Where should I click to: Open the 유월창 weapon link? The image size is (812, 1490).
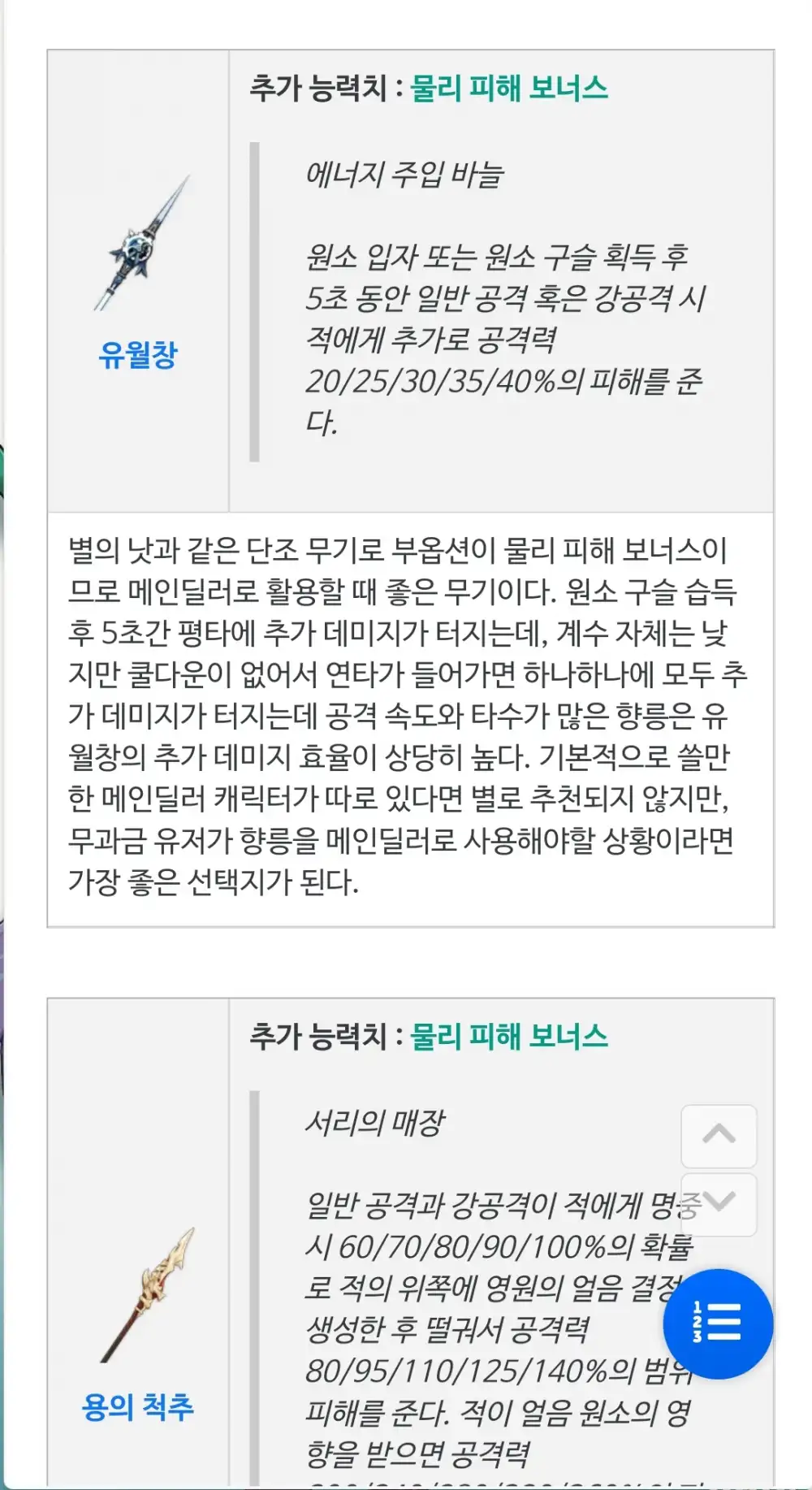[138, 355]
